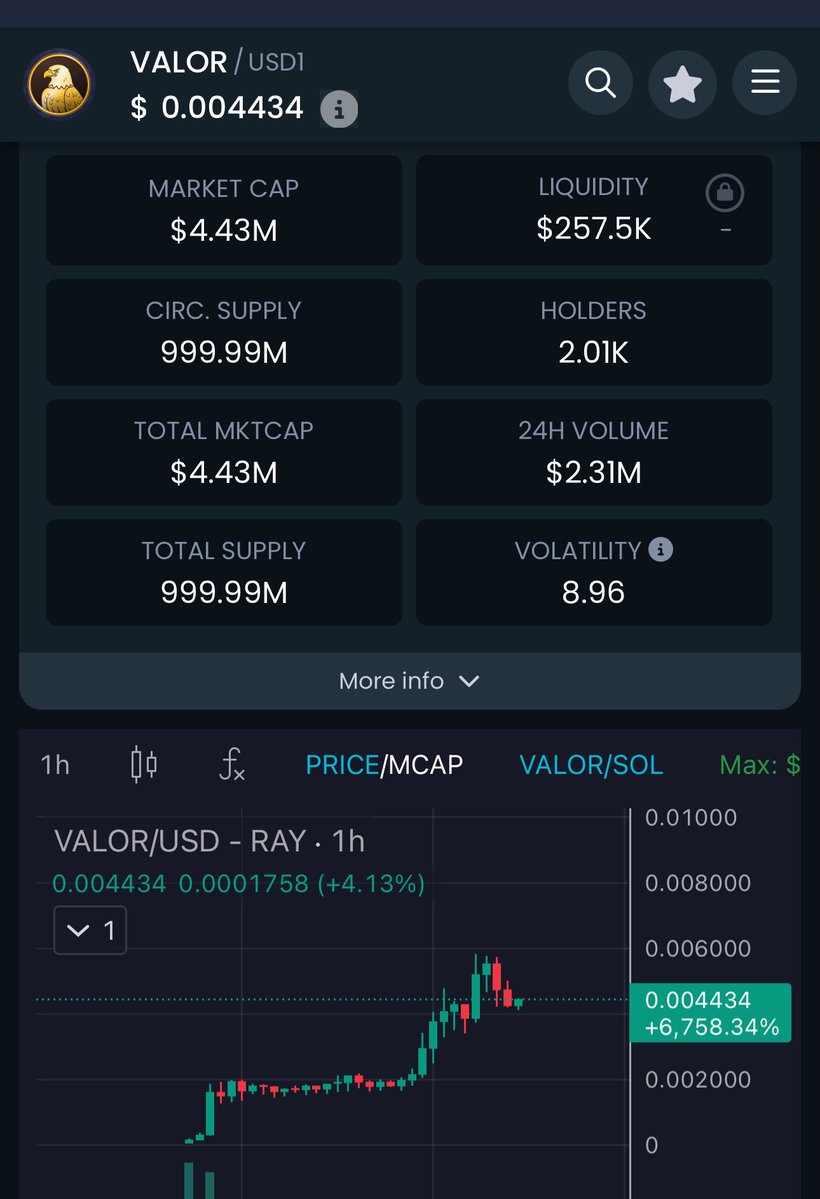The image size is (820, 1199).
Task: Show token info next to the price
Action: 339,109
